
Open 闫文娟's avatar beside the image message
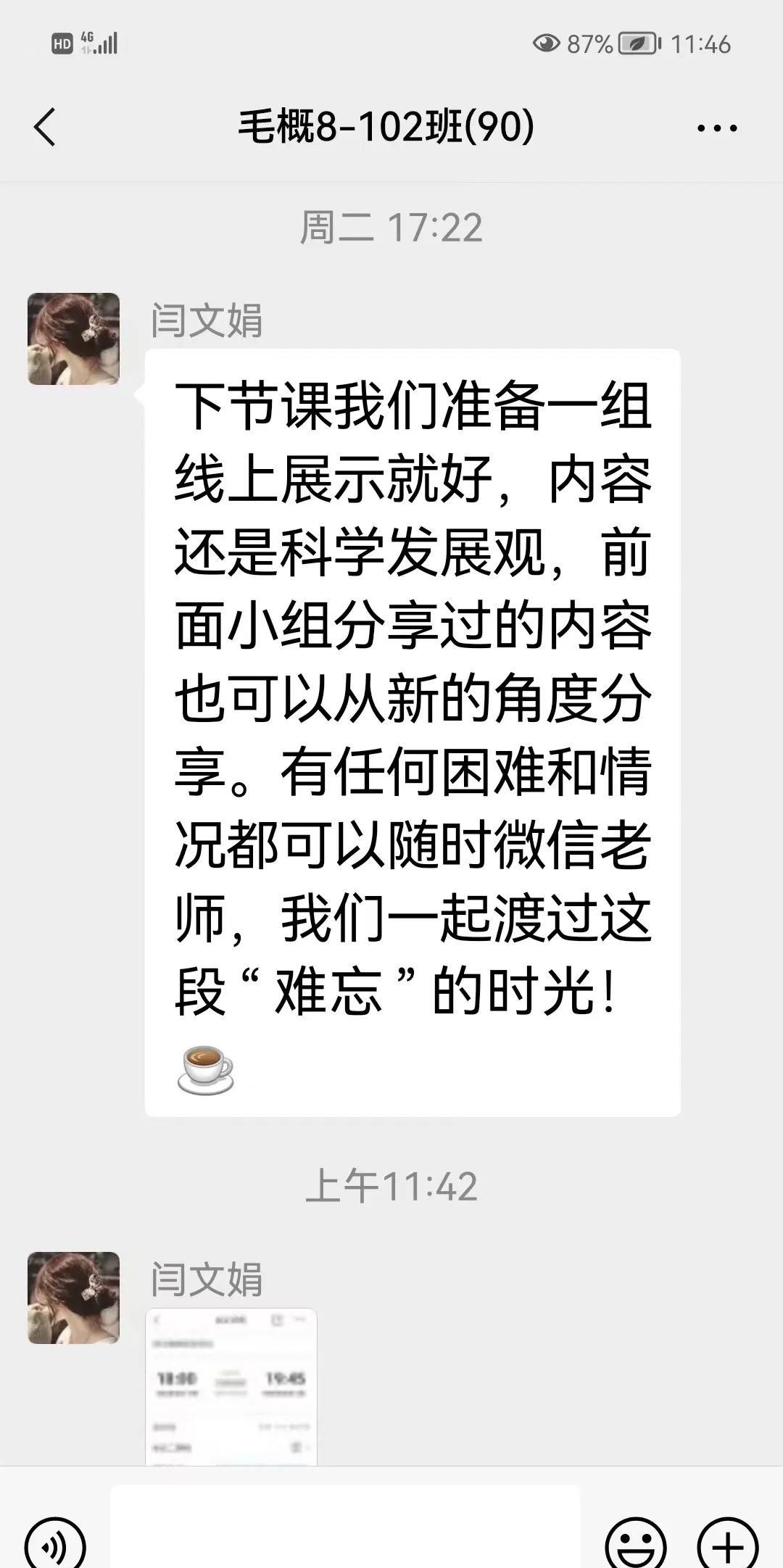73,1298
